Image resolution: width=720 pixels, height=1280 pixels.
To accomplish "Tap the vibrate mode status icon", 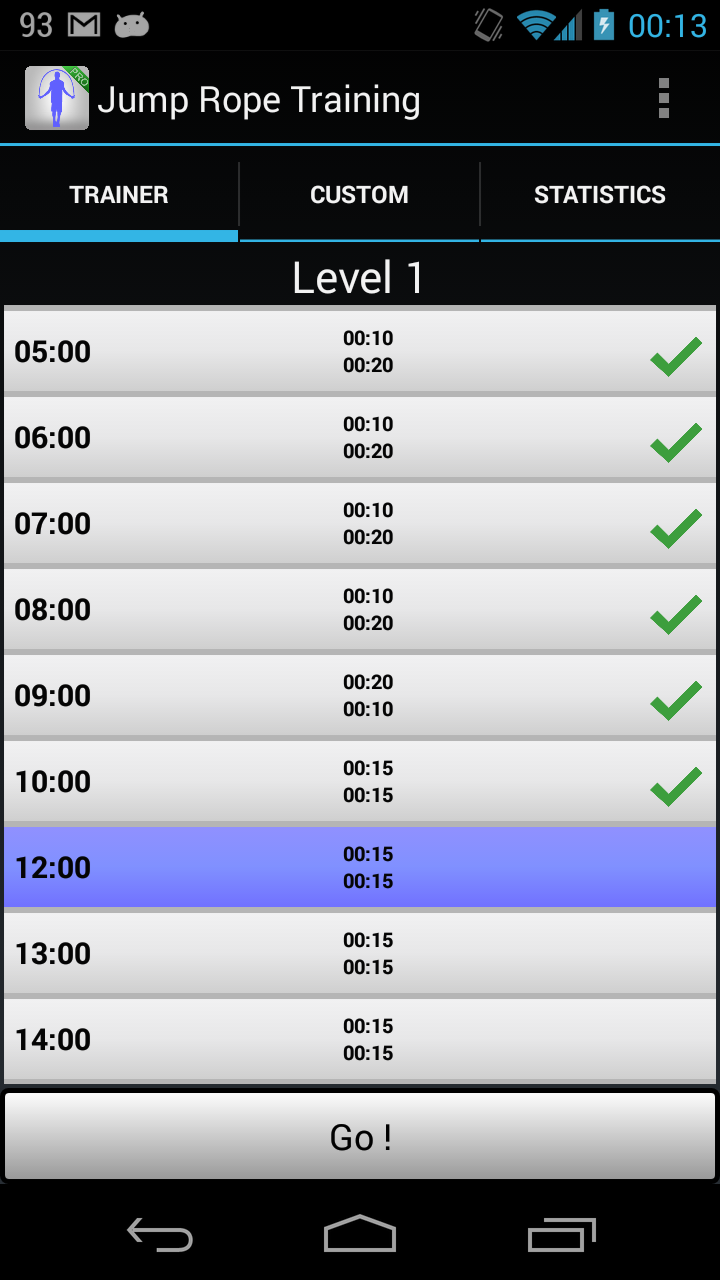I will pyautogui.click(x=487, y=23).
